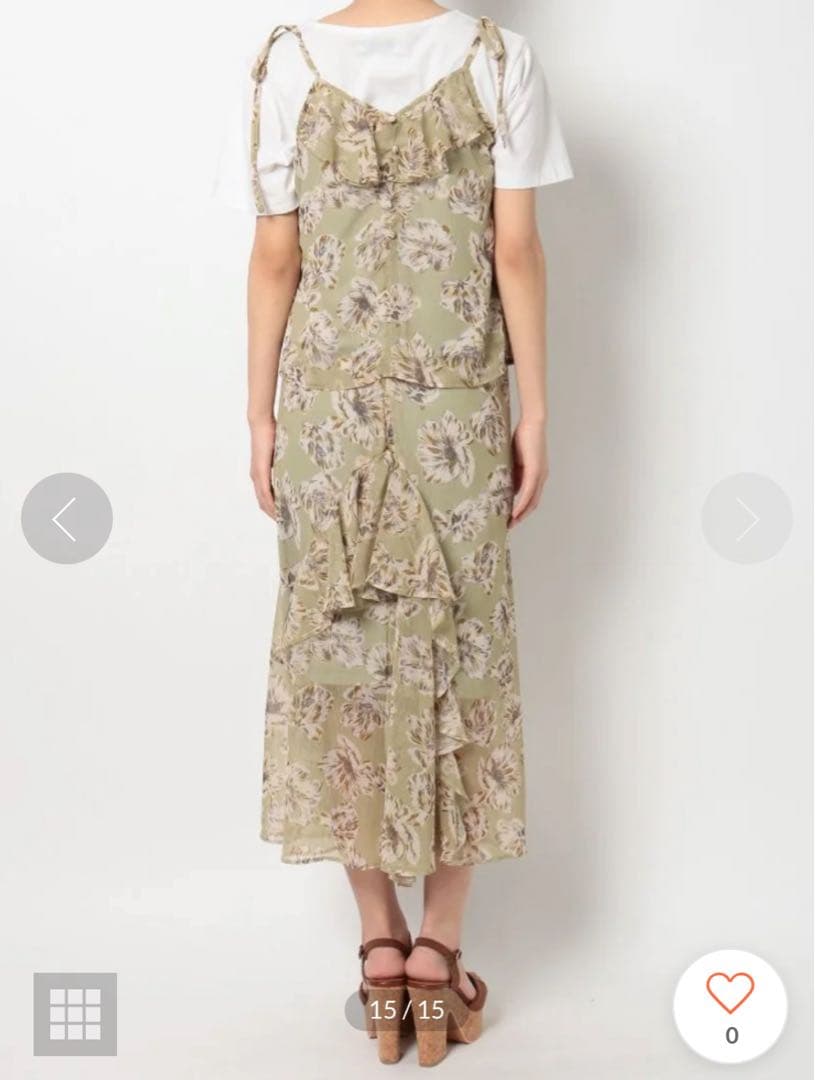Open the photo grid view
Screen dimensions: 815x1080
click(x=75, y=1014)
